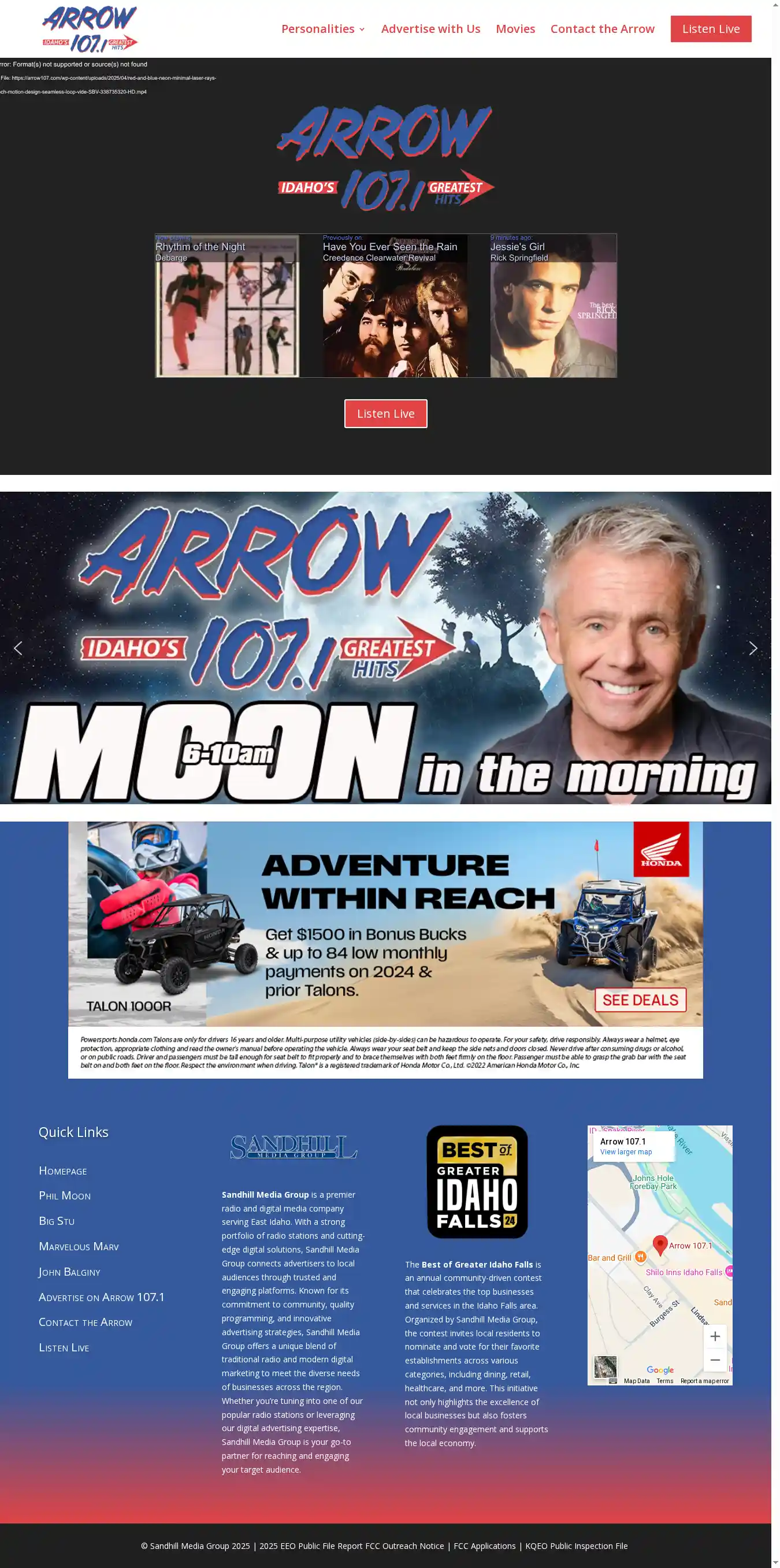Open John Balginy quick link
This screenshot has height=1568, width=780.
click(69, 1272)
